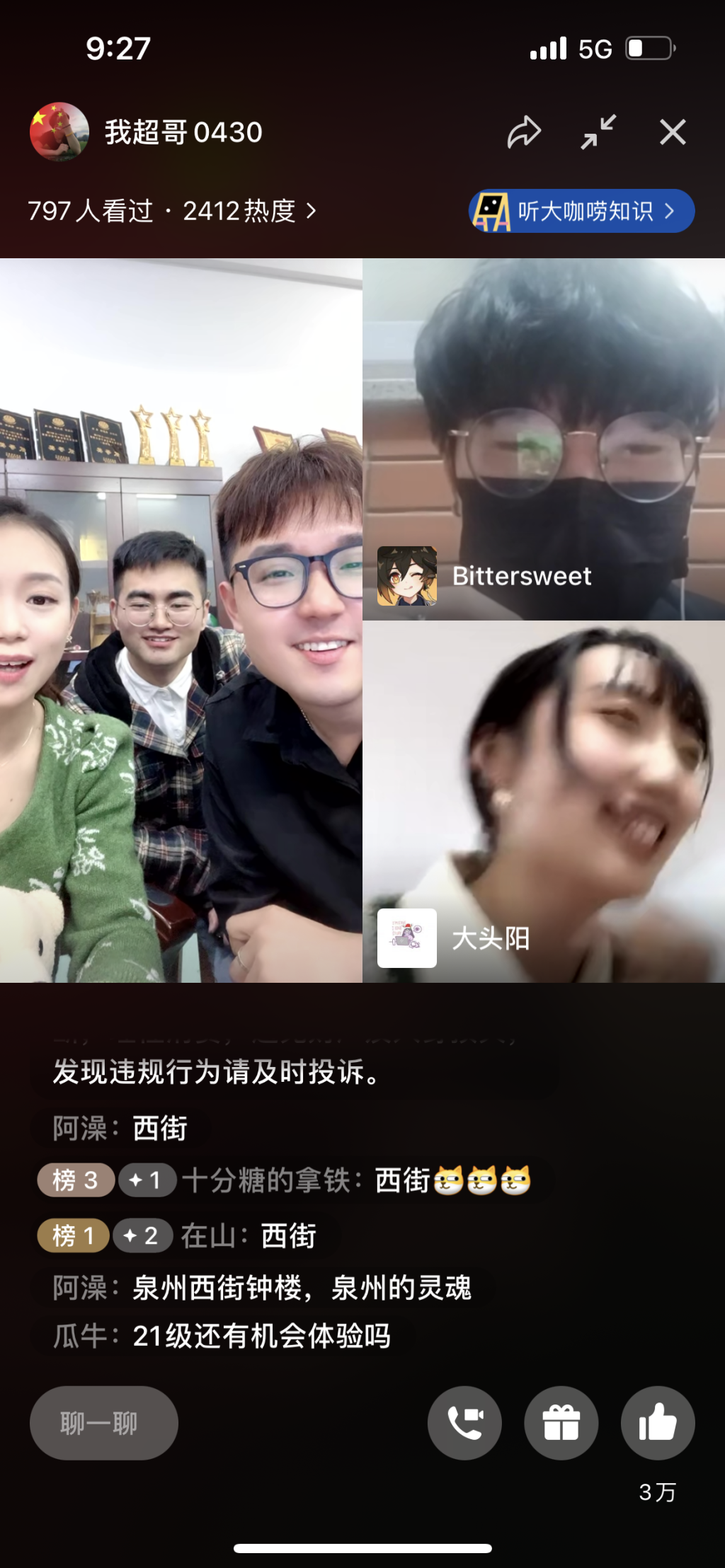Request to join via video call icon
The height and width of the screenshot is (1568, 725).
pos(464,1422)
